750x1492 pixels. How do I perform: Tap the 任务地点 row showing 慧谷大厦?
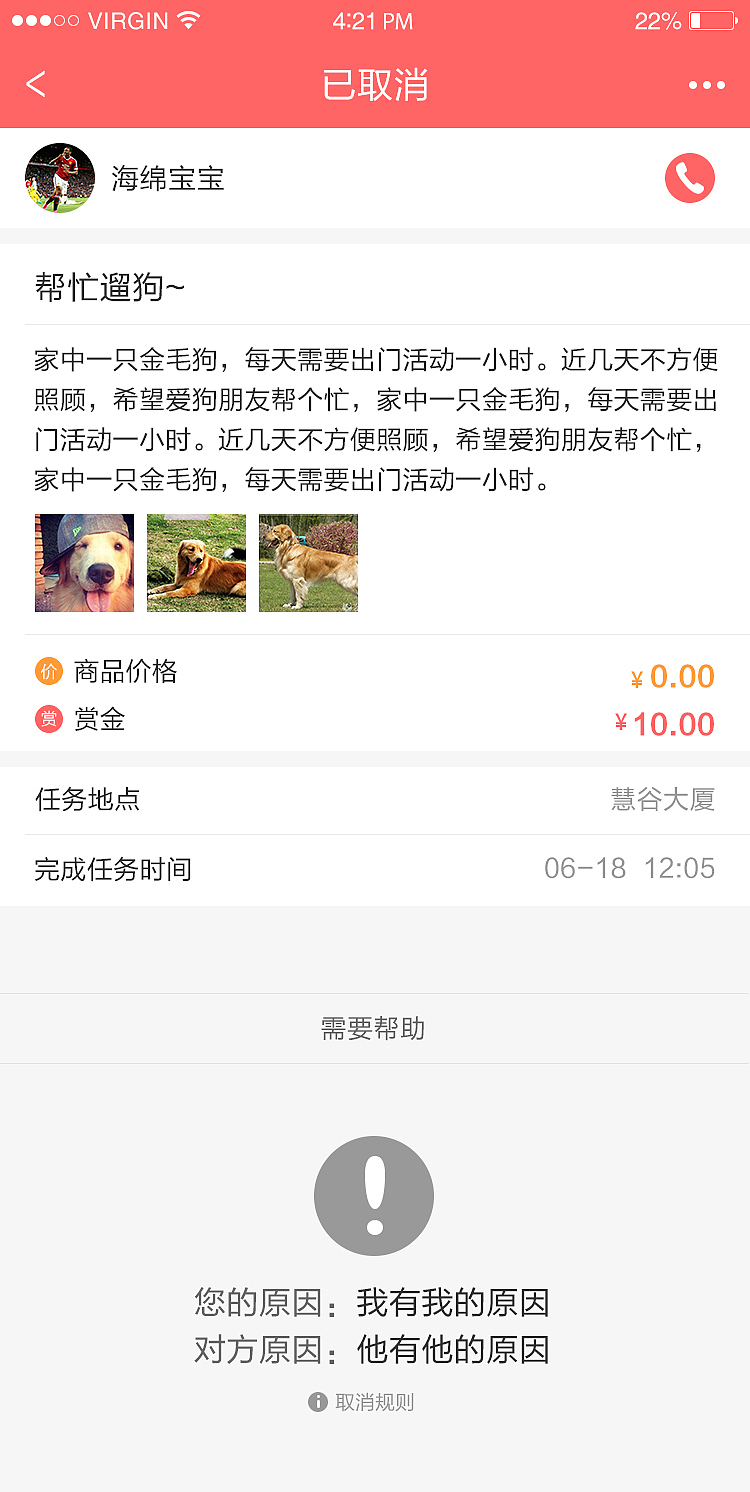[375, 800]
